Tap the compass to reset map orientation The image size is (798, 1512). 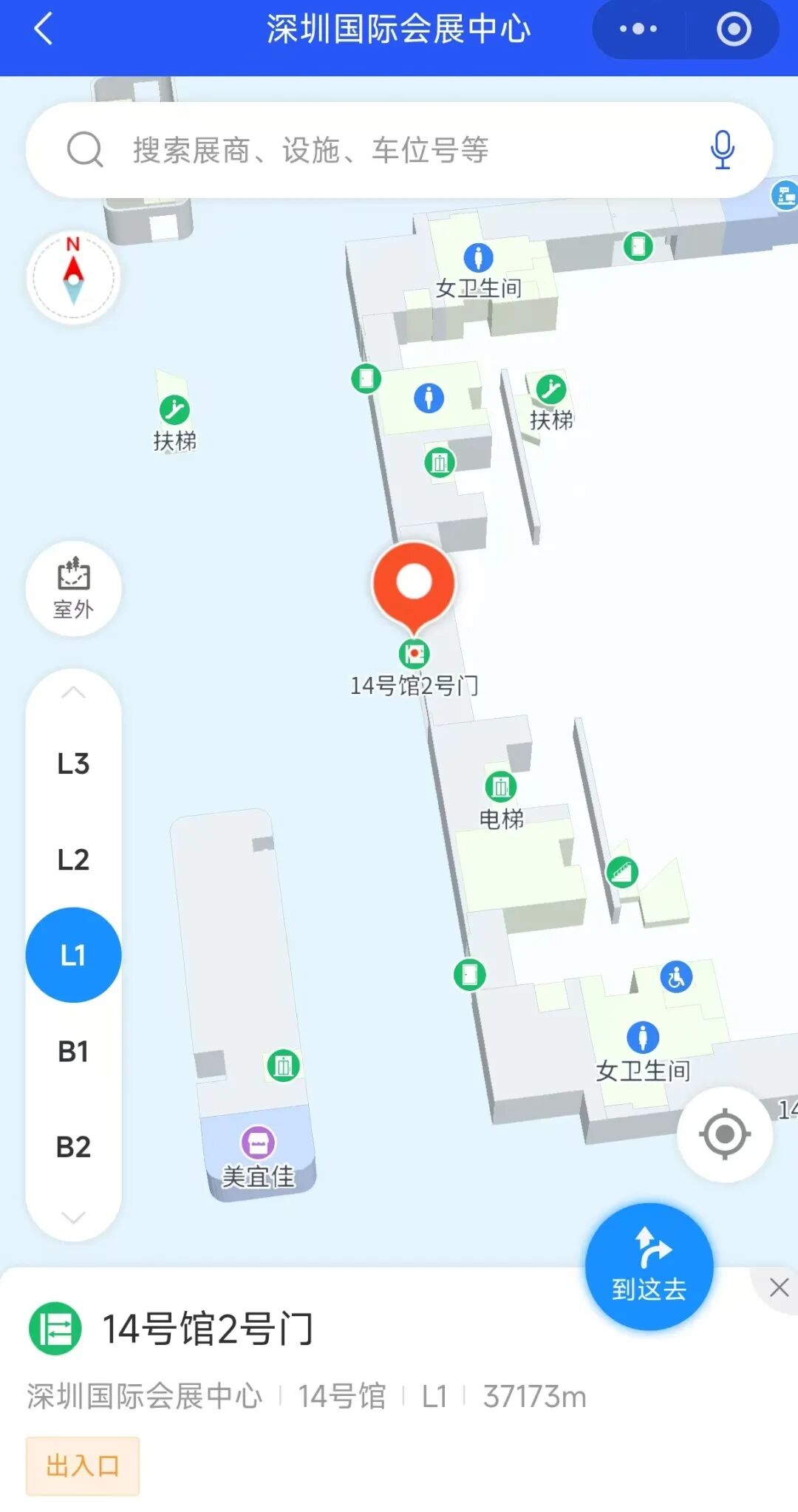[x=72, y=275]
